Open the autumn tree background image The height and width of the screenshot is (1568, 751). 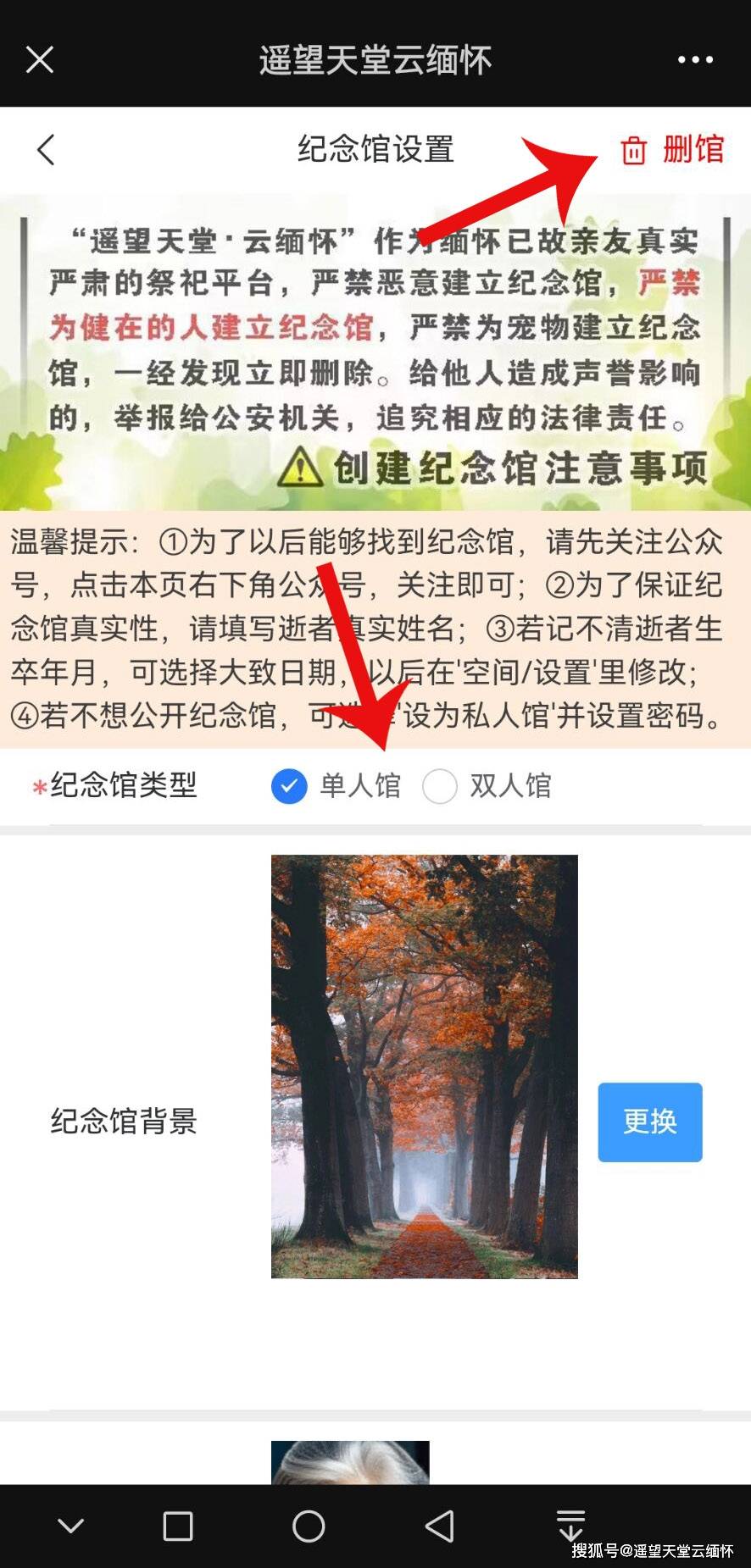[425, 1067]
